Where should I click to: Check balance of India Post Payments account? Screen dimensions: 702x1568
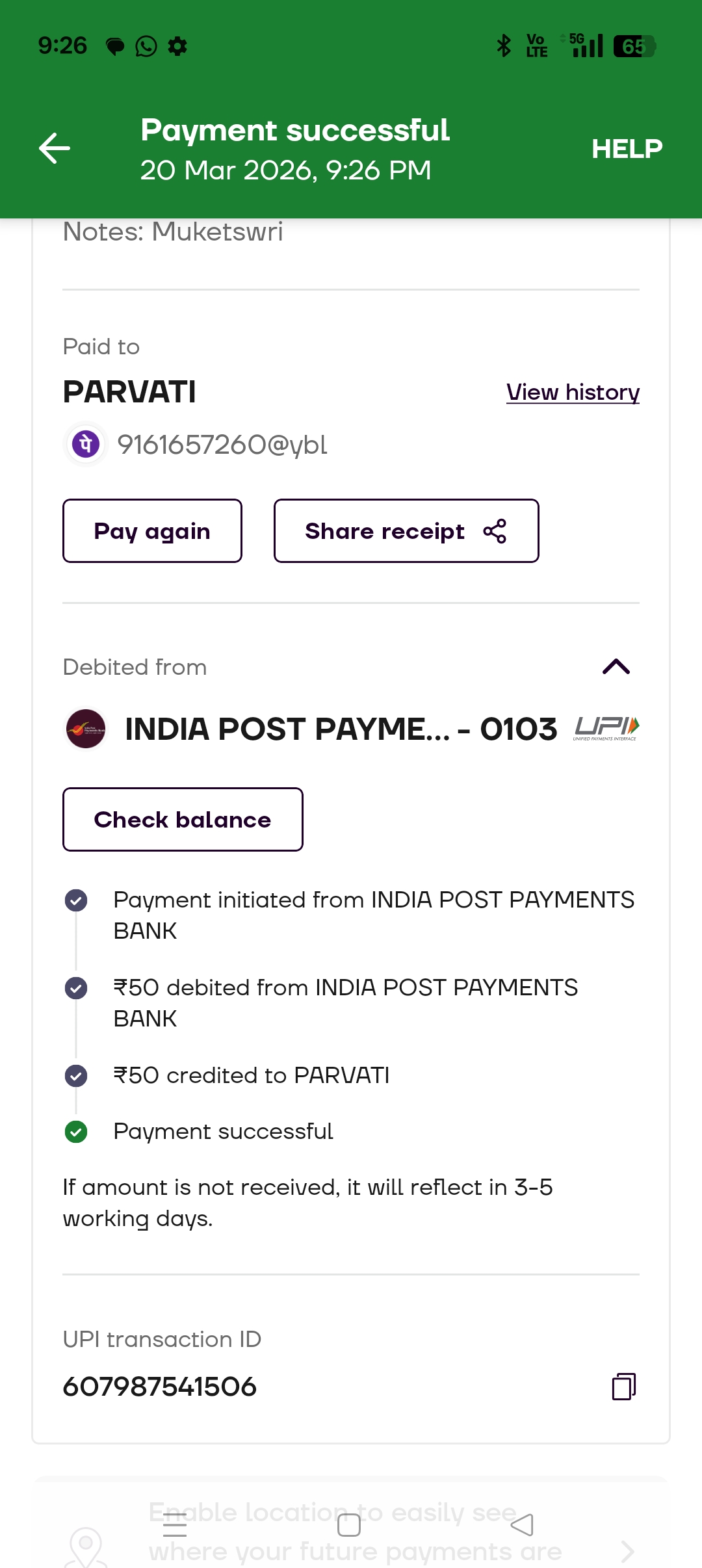(183, 819)
